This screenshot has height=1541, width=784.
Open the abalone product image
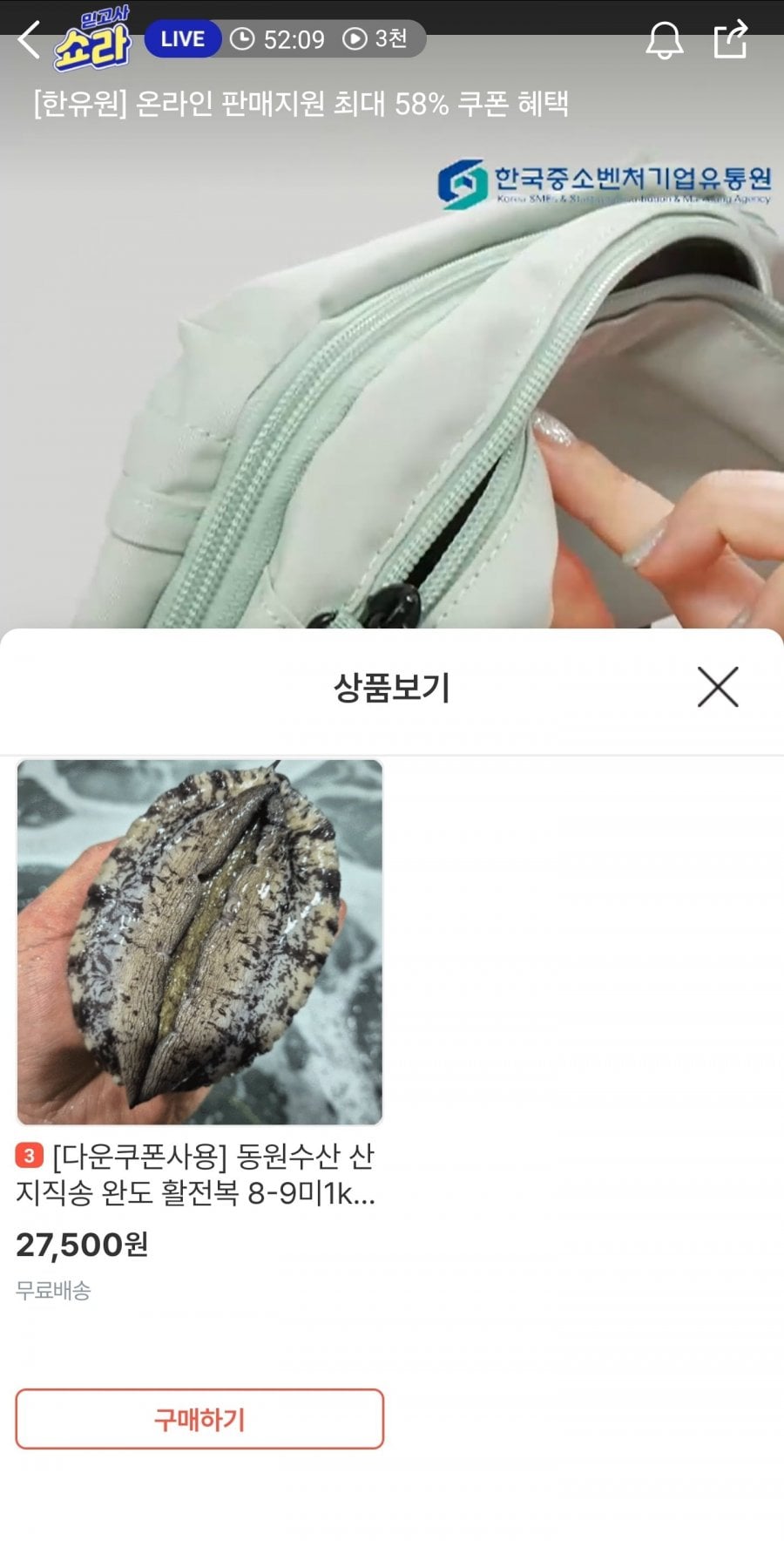point(199,942)
